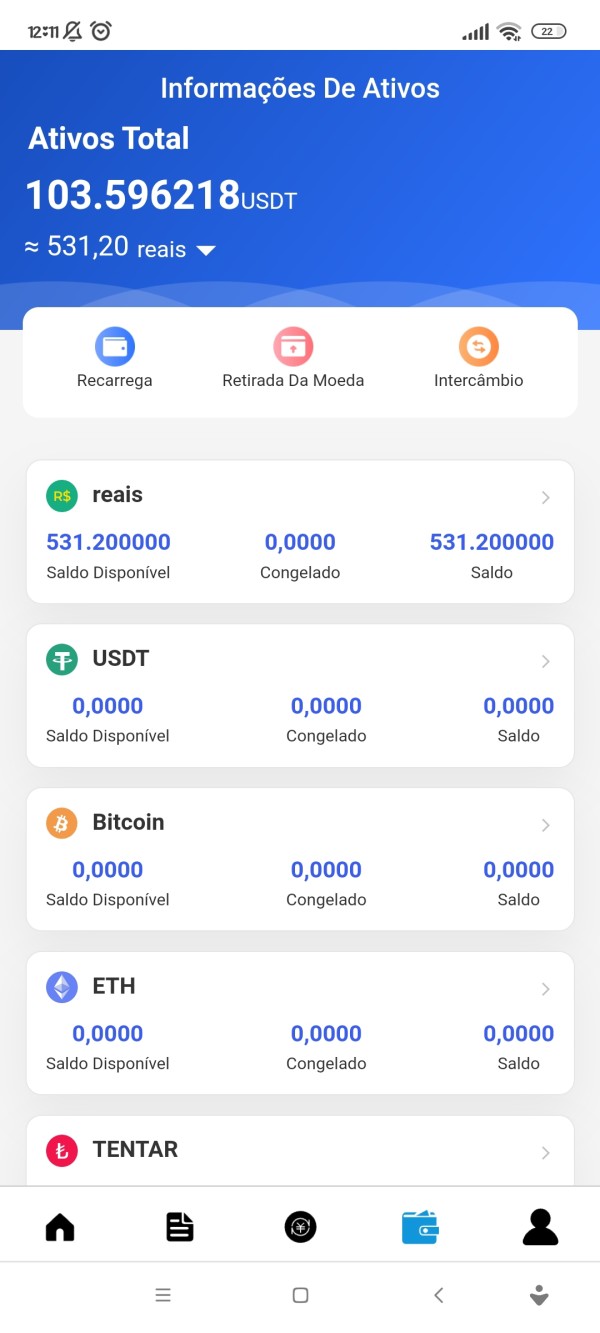
Task: Switch to the document list tab
Action: click(x=180, y=1226)
